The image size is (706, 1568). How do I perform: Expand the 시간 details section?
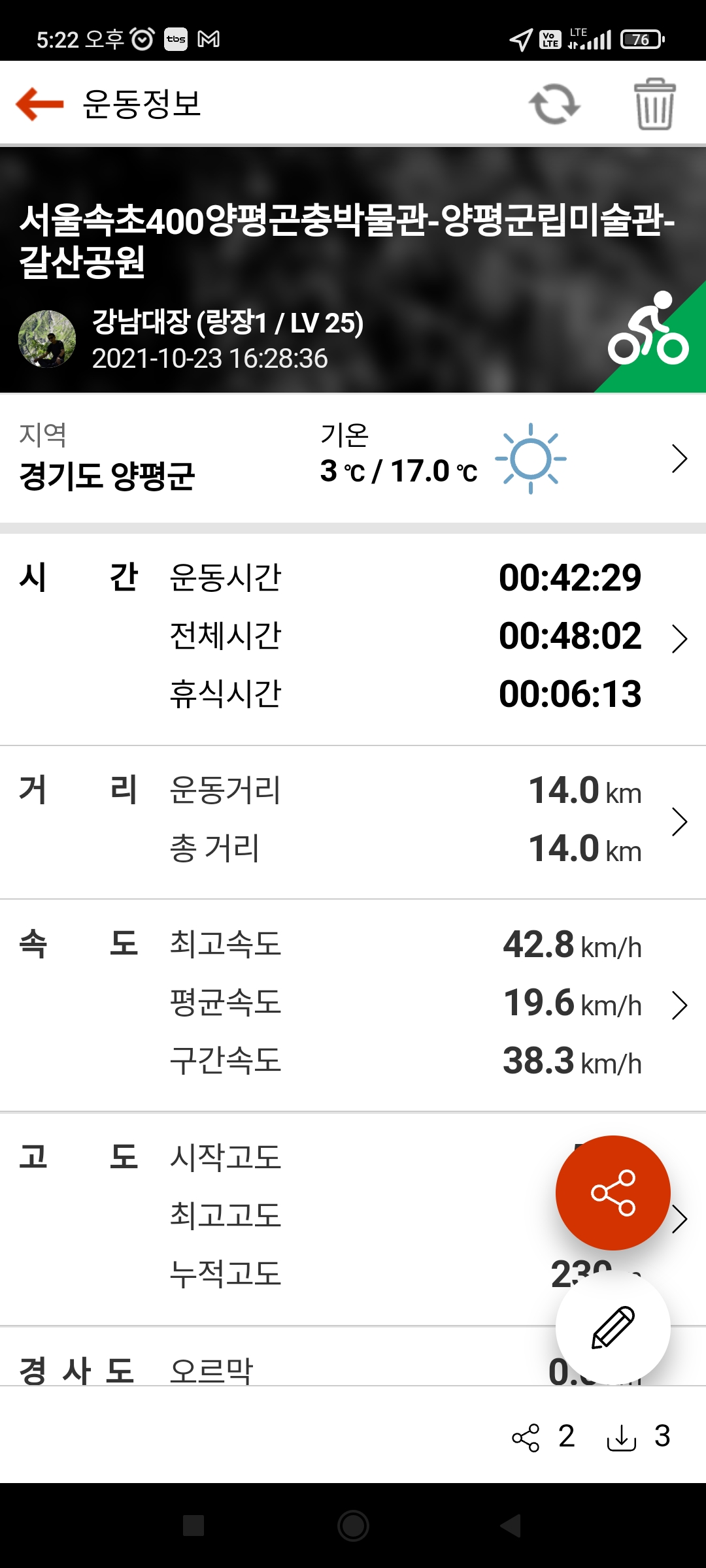[679, 638]
